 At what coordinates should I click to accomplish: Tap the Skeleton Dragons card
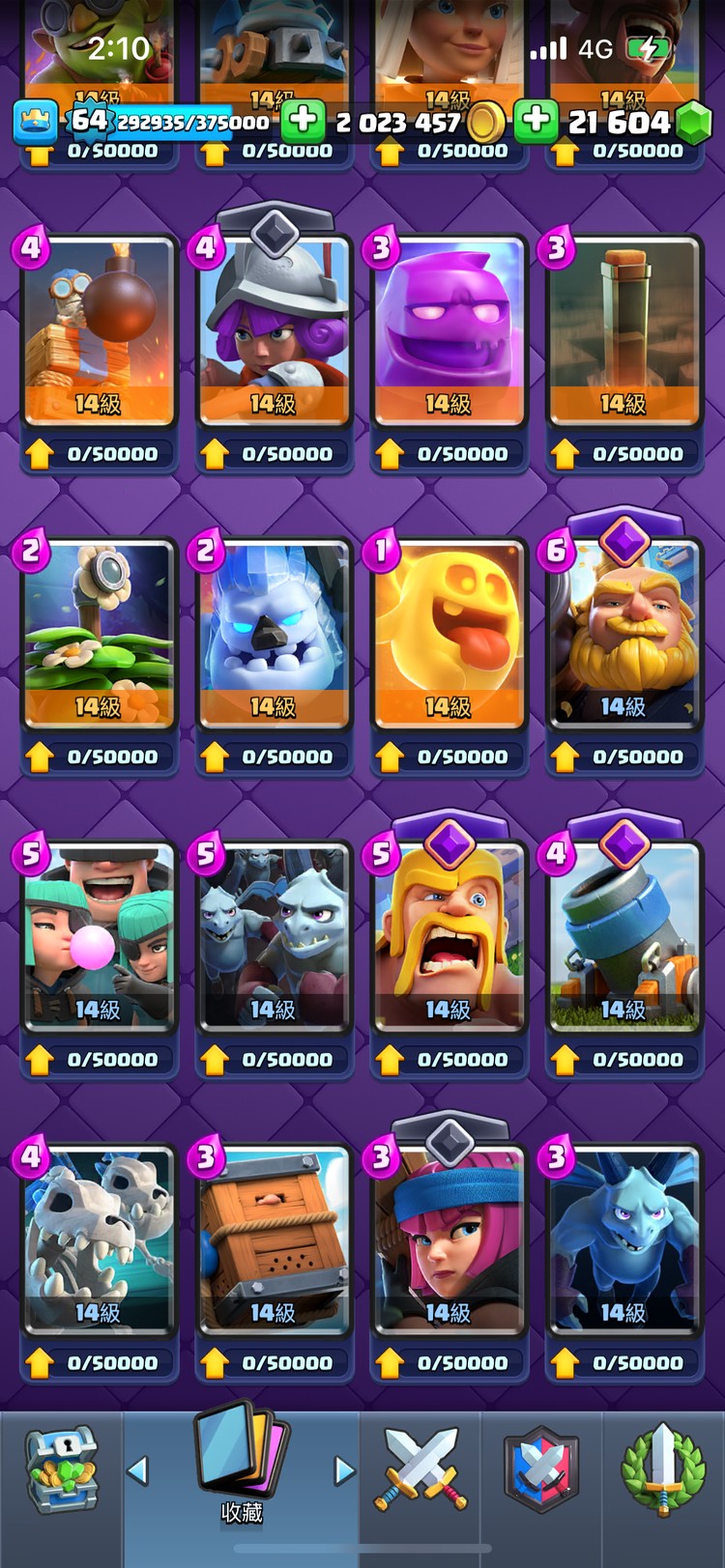coord(99,1239)
